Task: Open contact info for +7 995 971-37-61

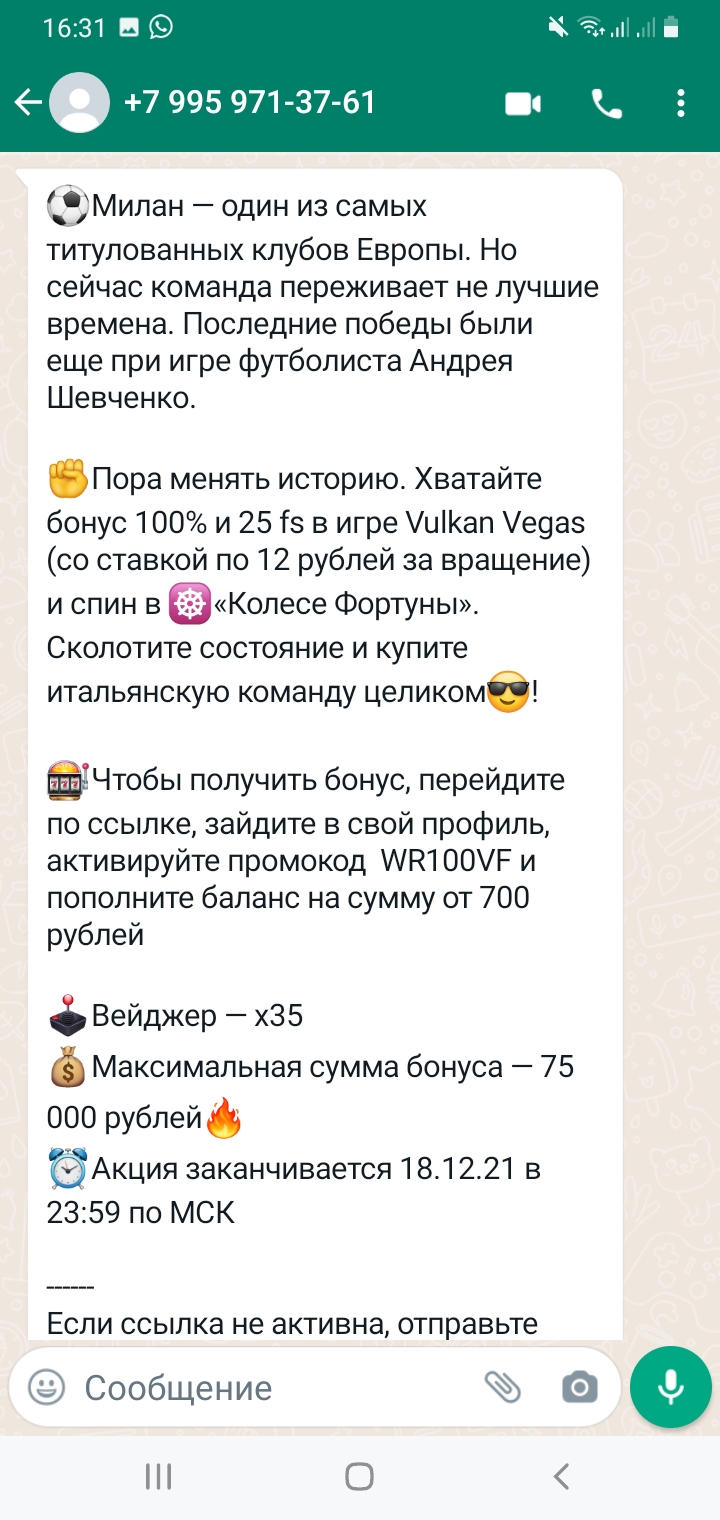Action: [x=250, y=103]
